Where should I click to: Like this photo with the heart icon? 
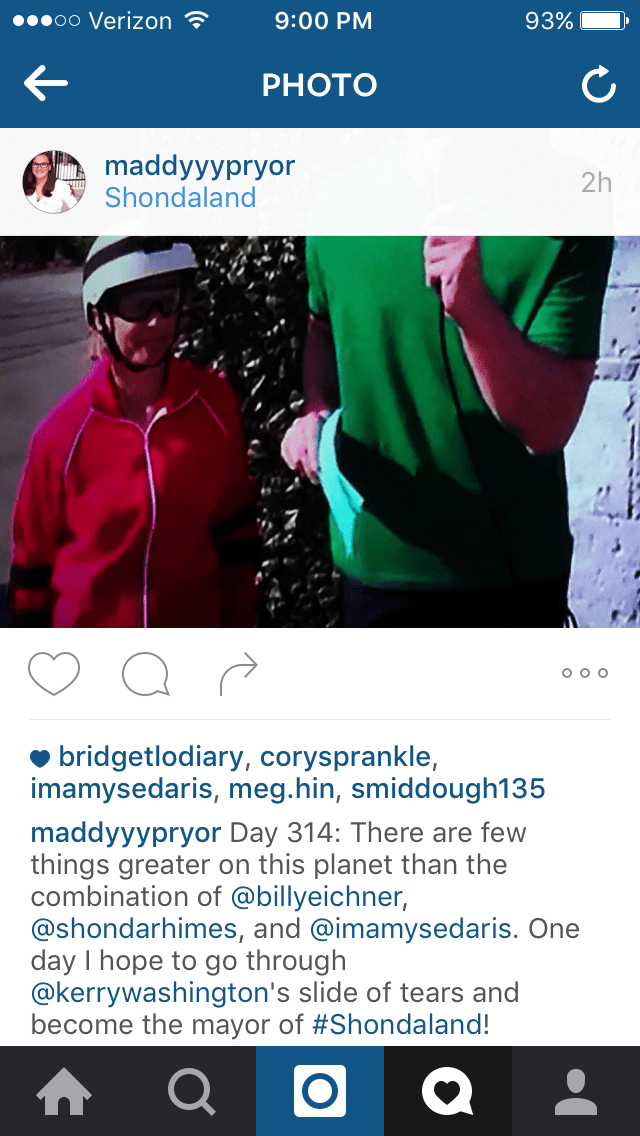(54, 674)
